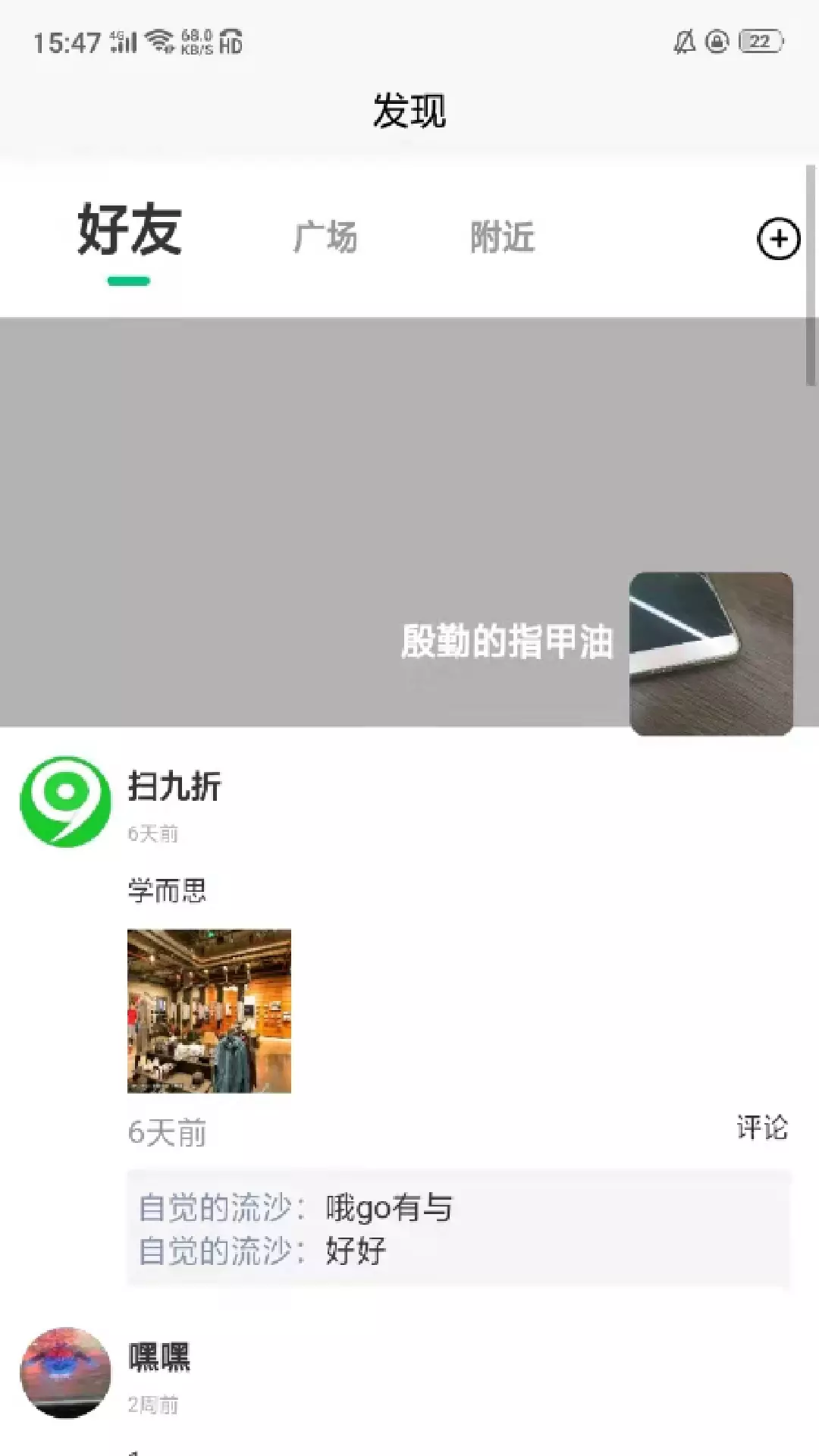
Task: Switch to the 广场 tab
Action: [325, 237]
